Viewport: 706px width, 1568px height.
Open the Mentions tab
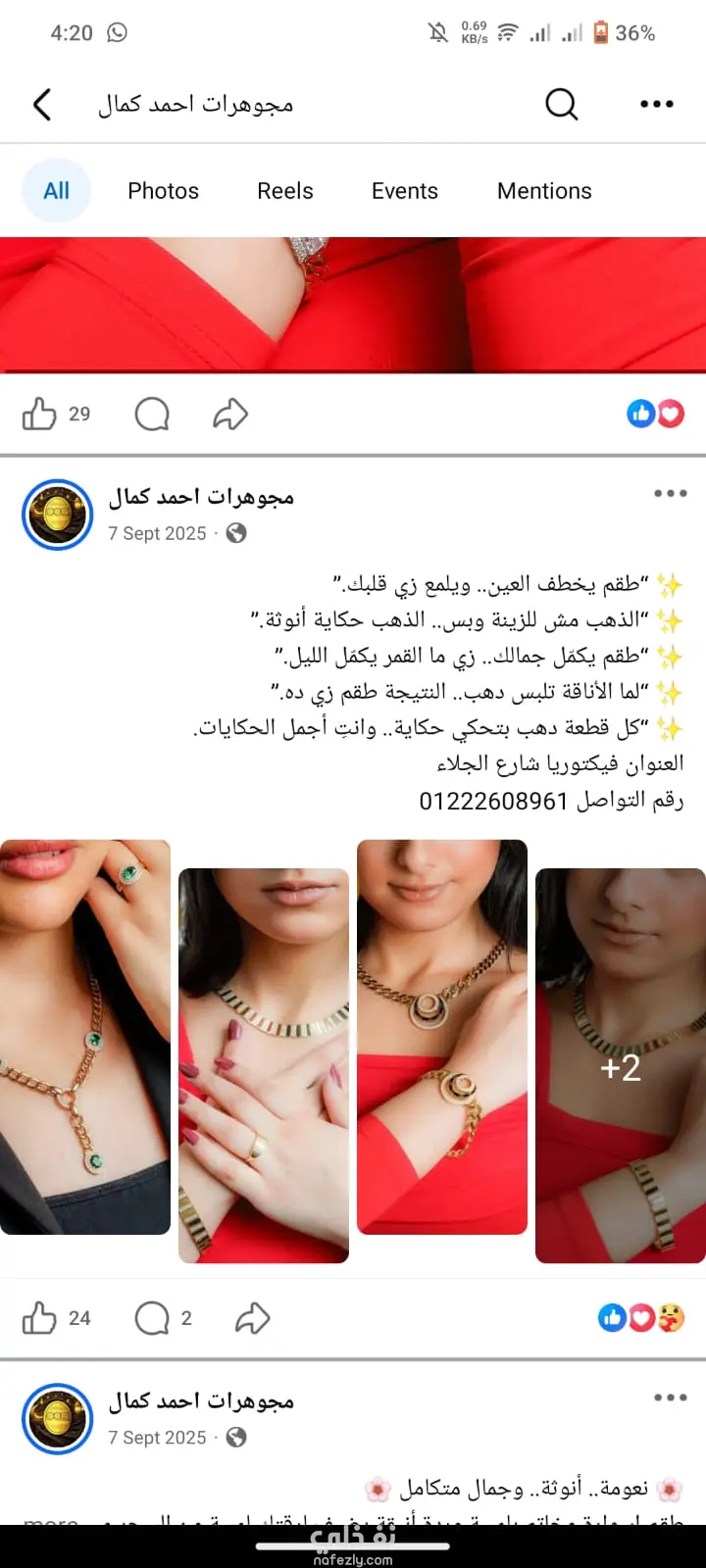coord(544,191)
